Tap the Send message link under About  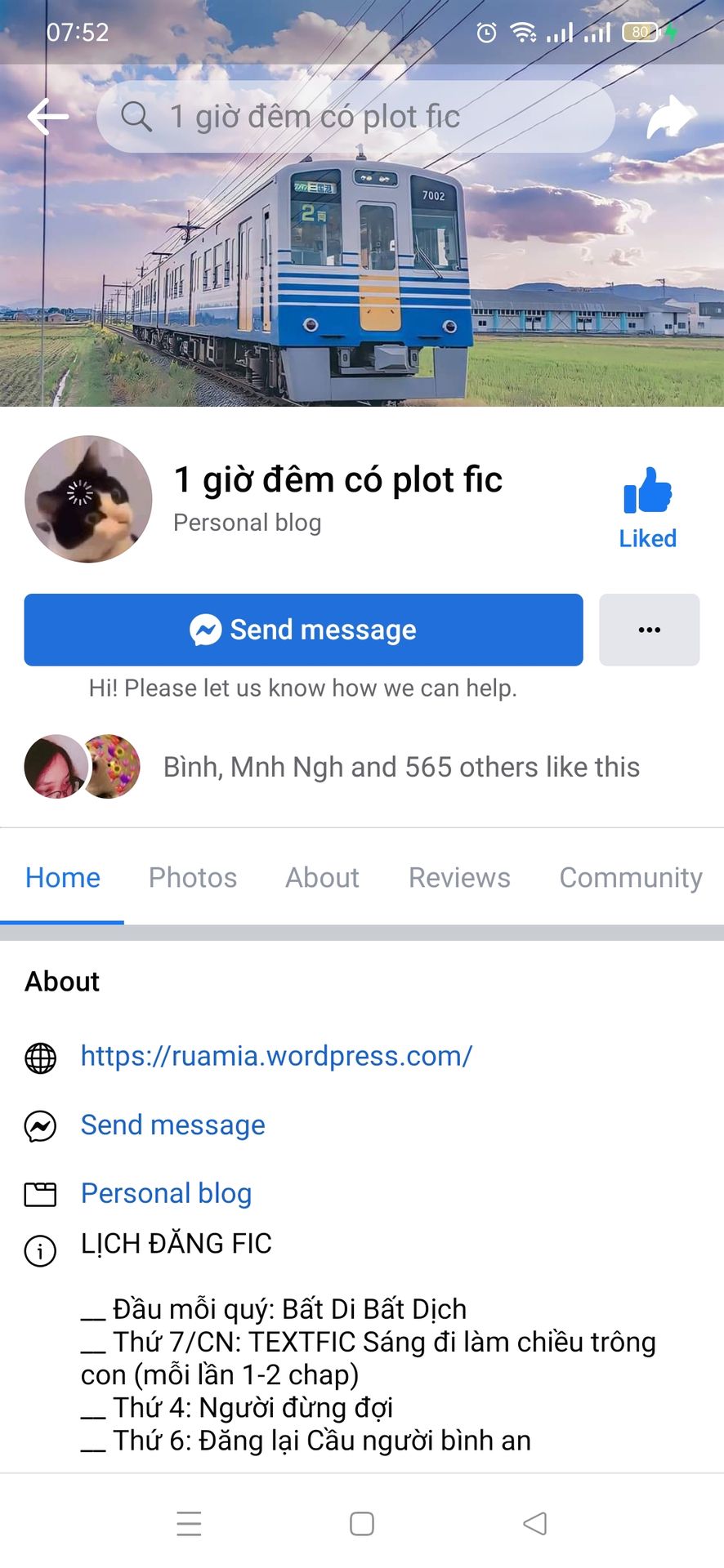point(172,1125)
